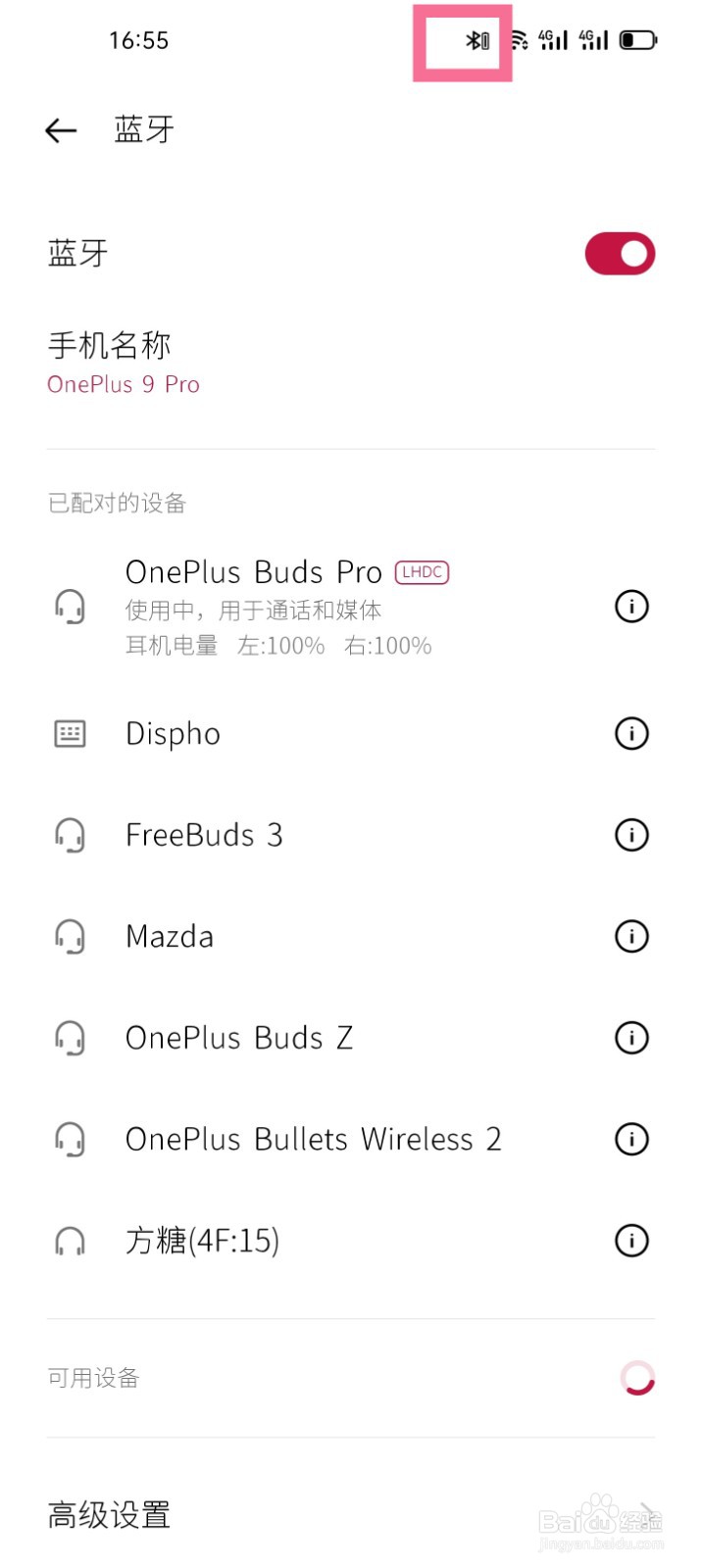Connect to the Dispho device
Viewport: 702px width, 1568px height.
click(x=174, y=734)
